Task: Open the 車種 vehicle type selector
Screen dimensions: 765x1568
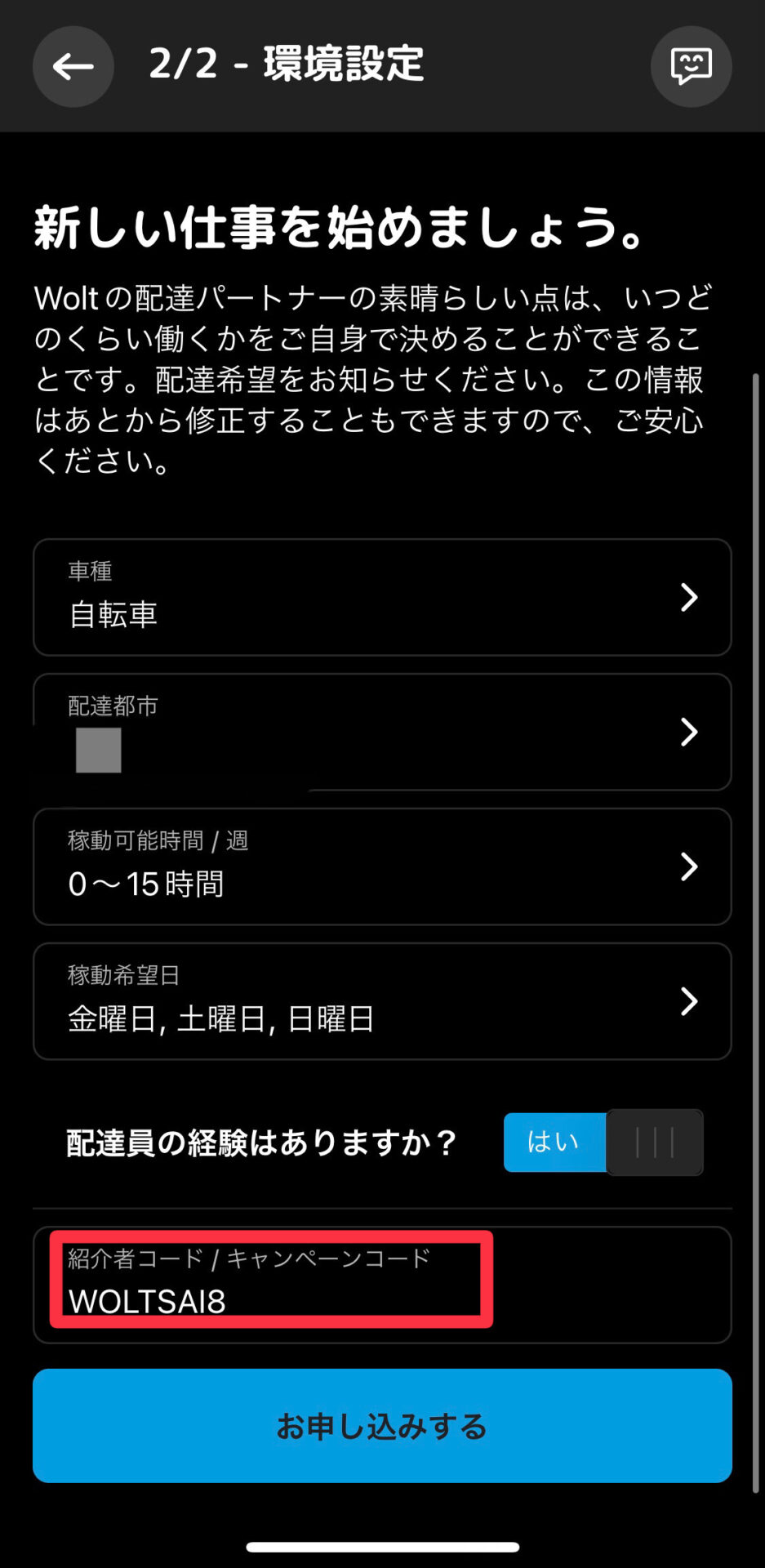Action: click(381, 597)
